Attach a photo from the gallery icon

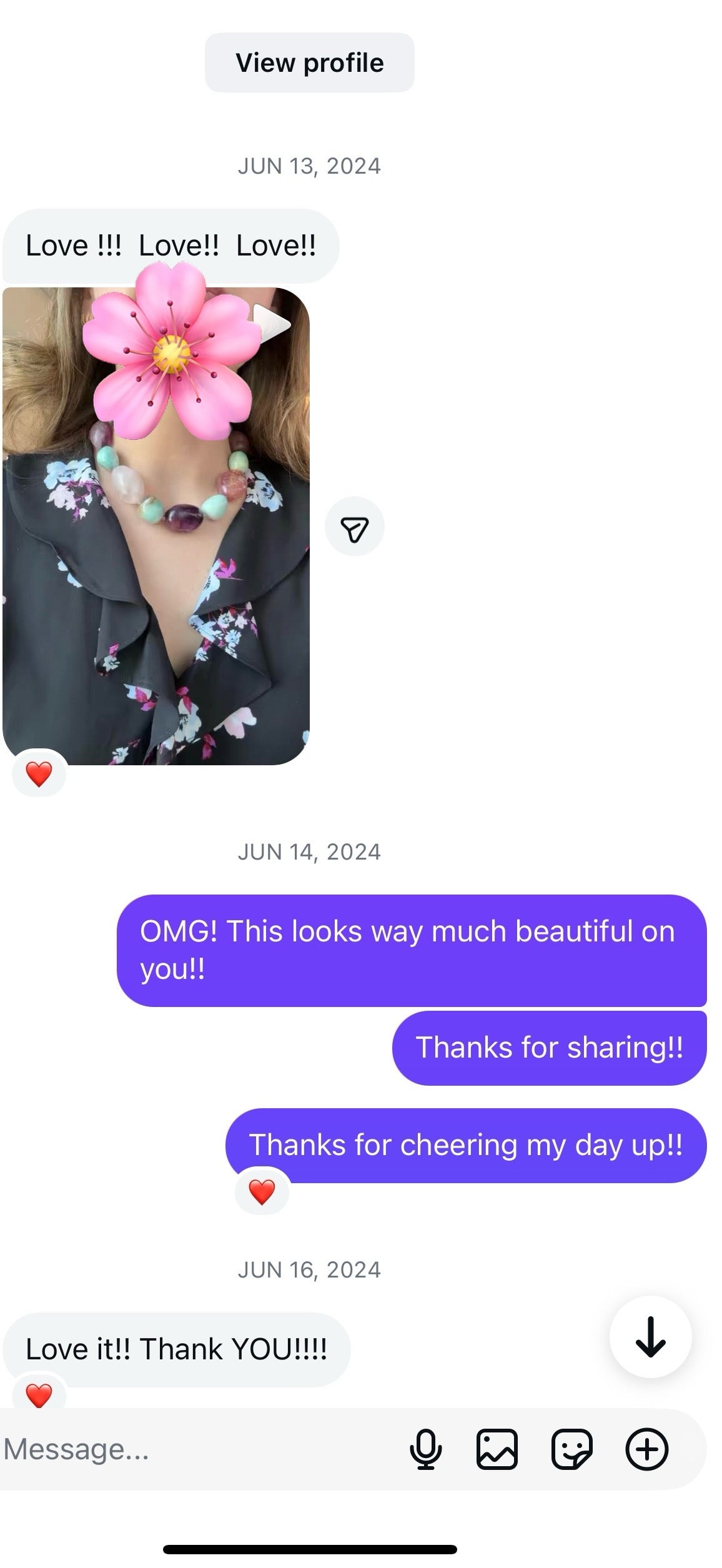click(497, 1449)
